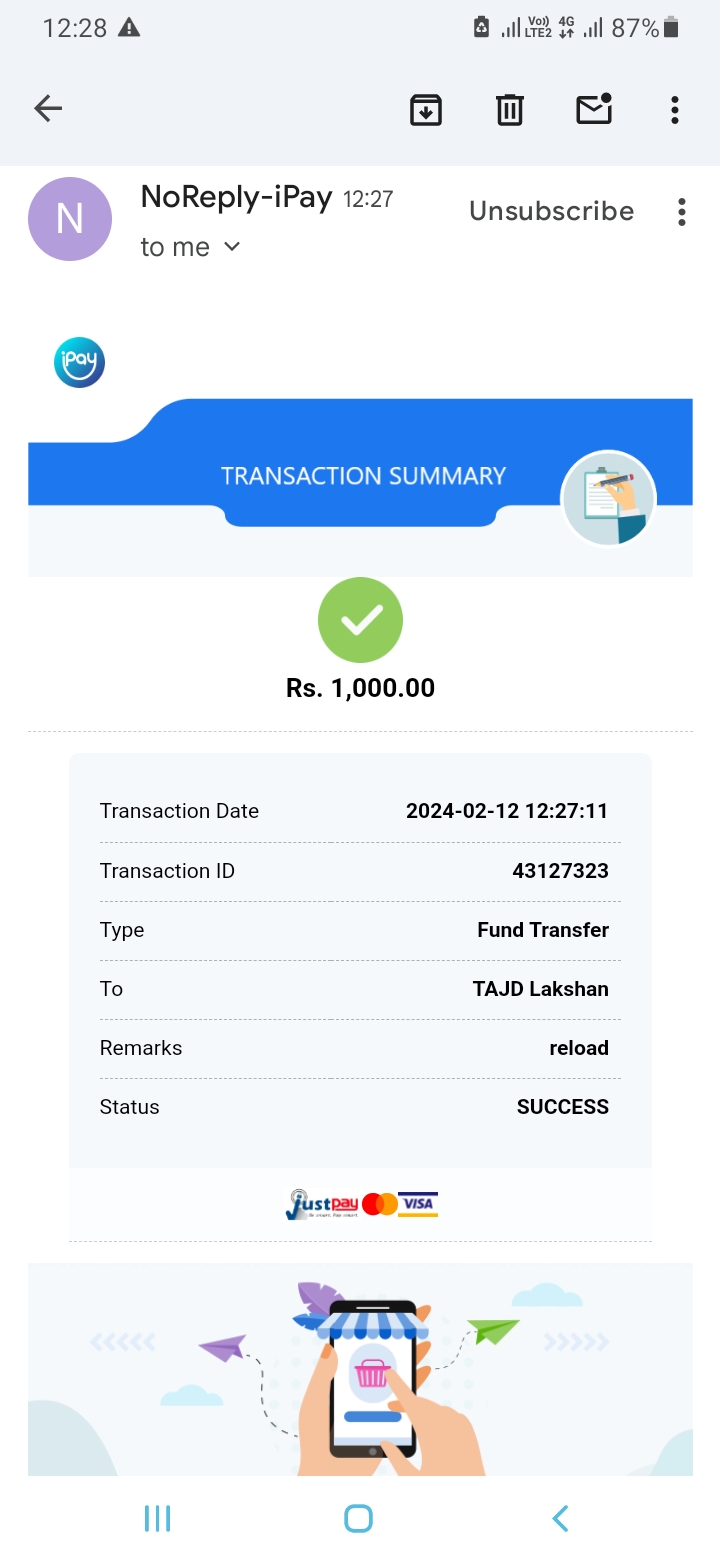Mark this email as unread
720x1560 pixels.
pyautogui.click(x=594, y=109)
